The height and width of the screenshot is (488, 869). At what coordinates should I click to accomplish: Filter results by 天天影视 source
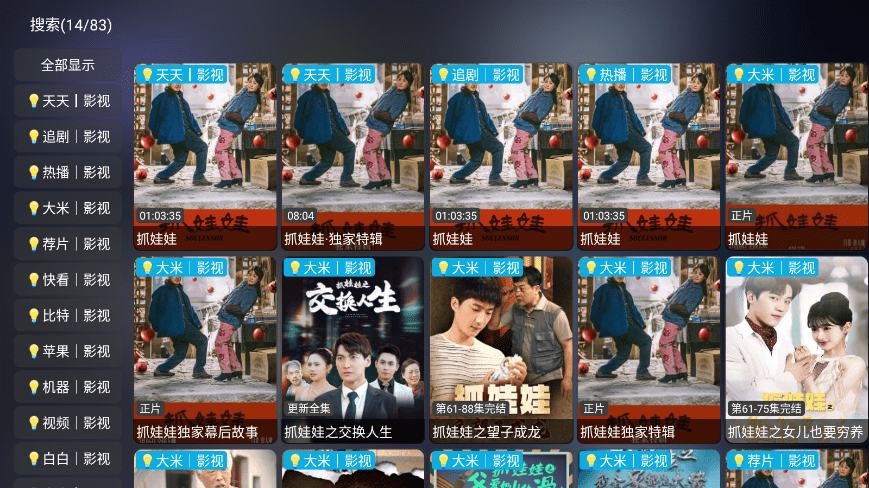pos(68,101)
